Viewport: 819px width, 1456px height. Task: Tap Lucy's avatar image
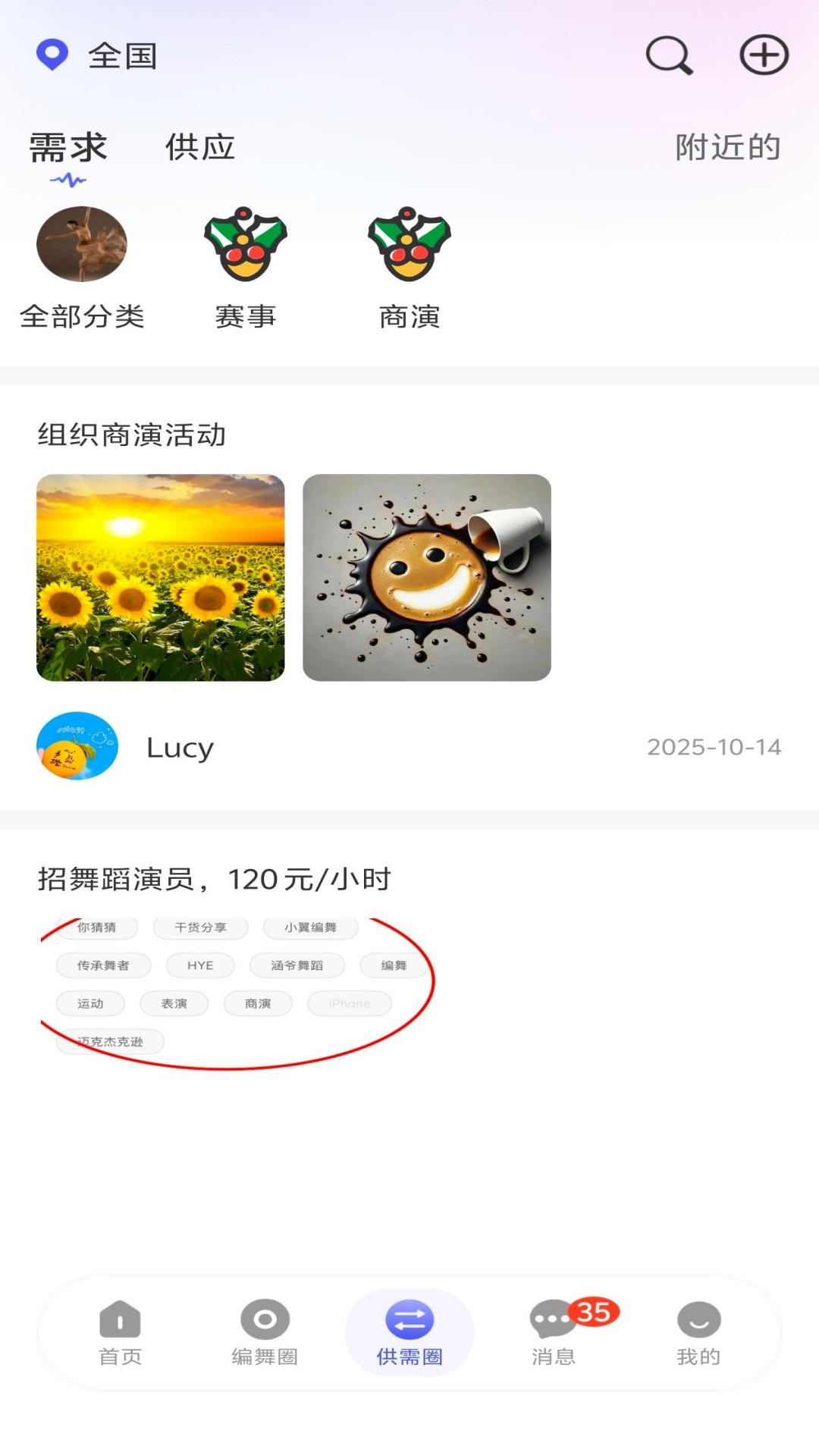click(x=76, y=745)
